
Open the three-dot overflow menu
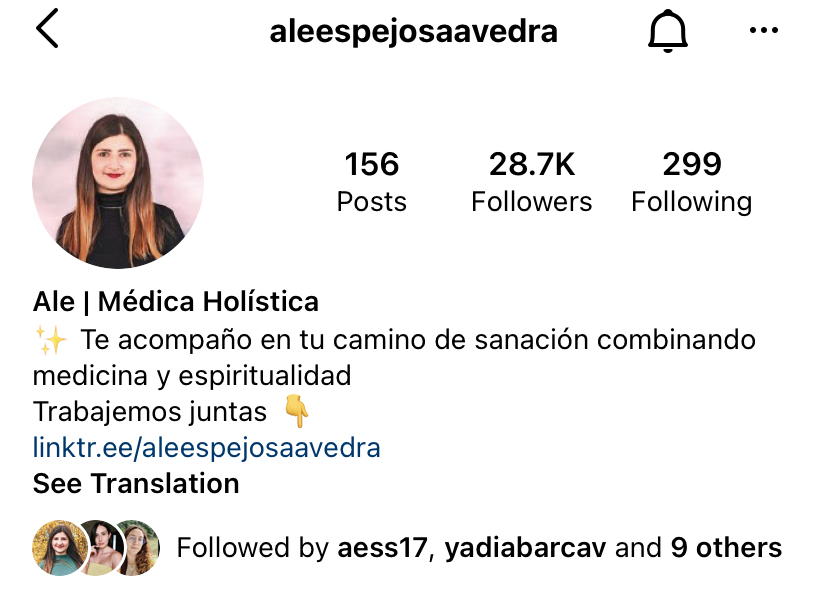[x=763, y=31]
